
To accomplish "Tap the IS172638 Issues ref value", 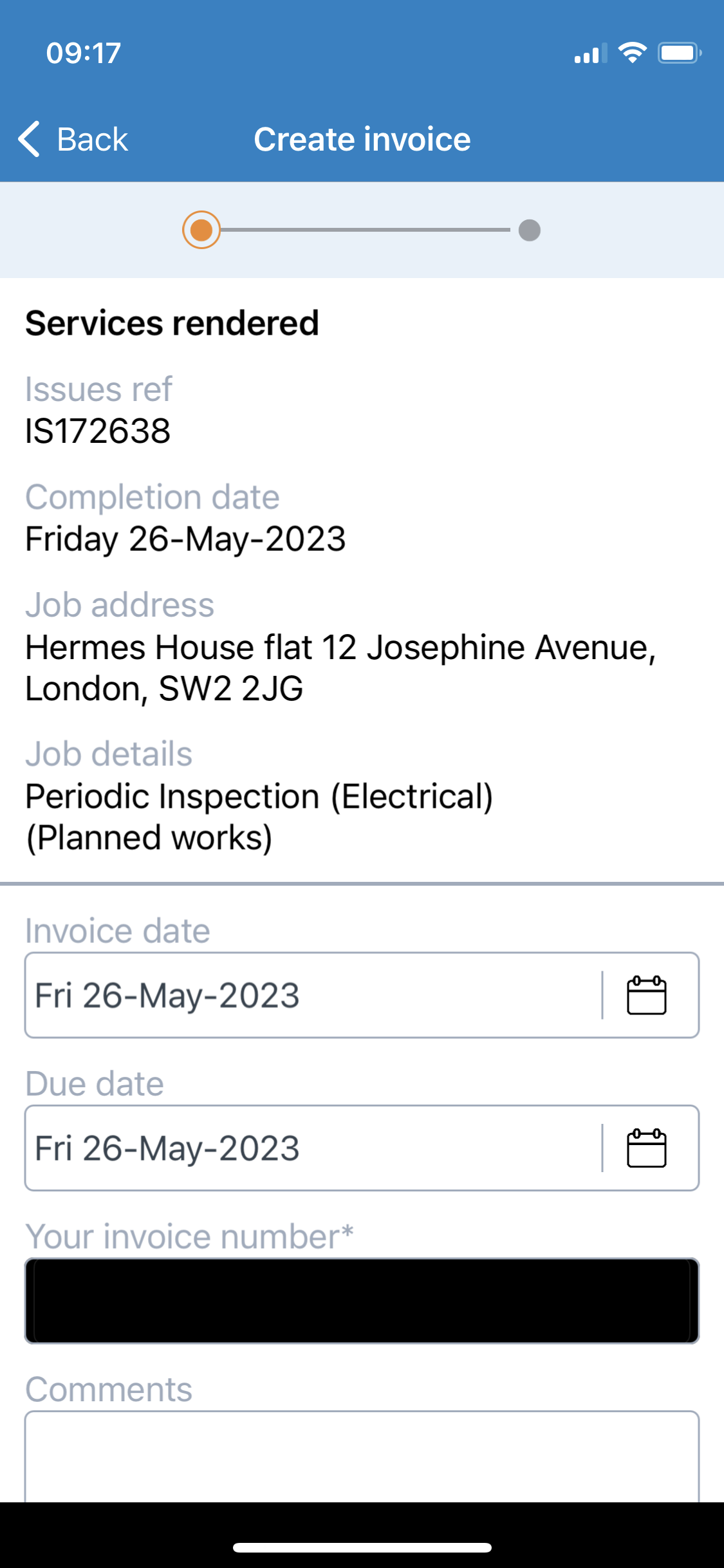I will point(97,433).
